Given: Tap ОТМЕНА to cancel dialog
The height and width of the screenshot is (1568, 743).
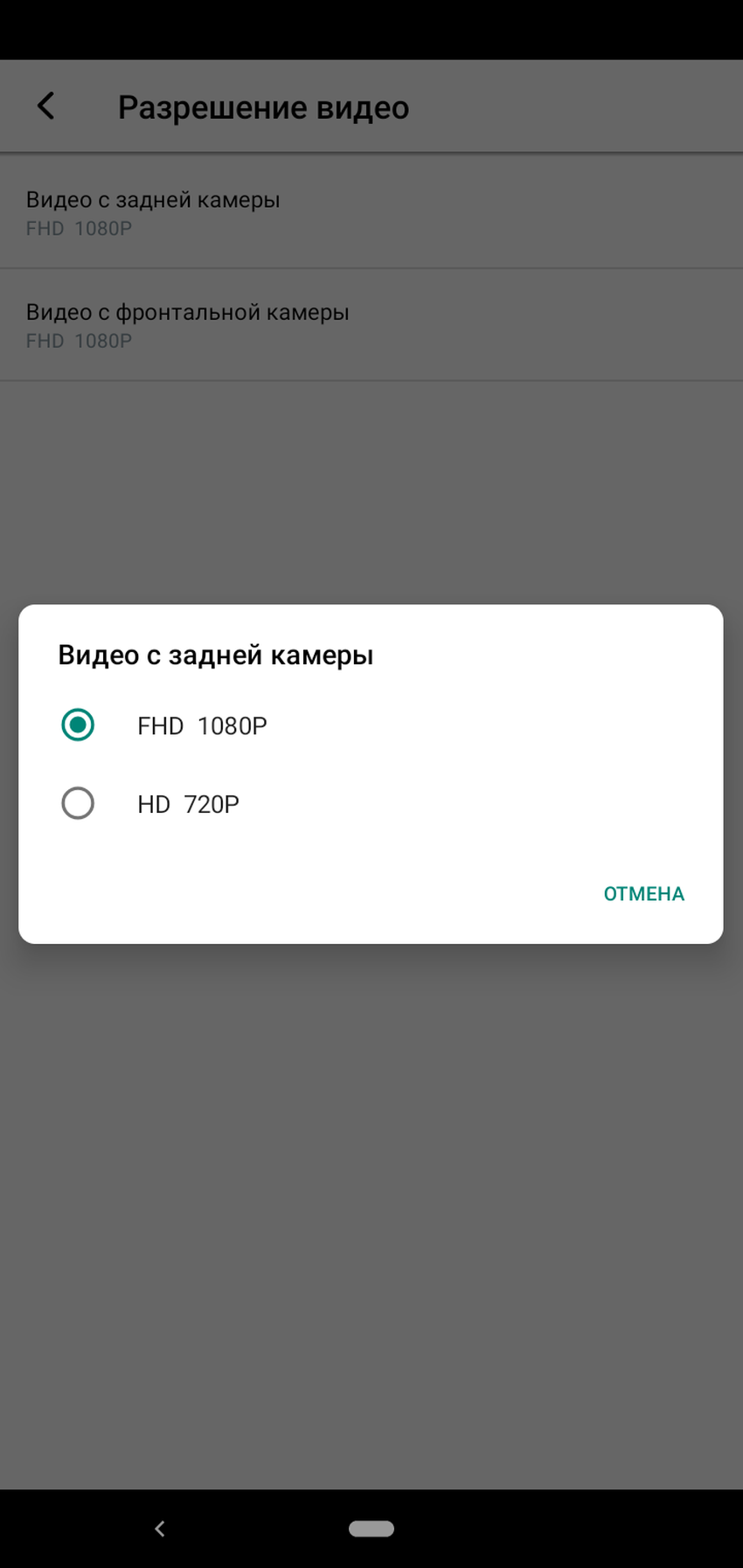Looking at the screenshot, I should [643, 893].
